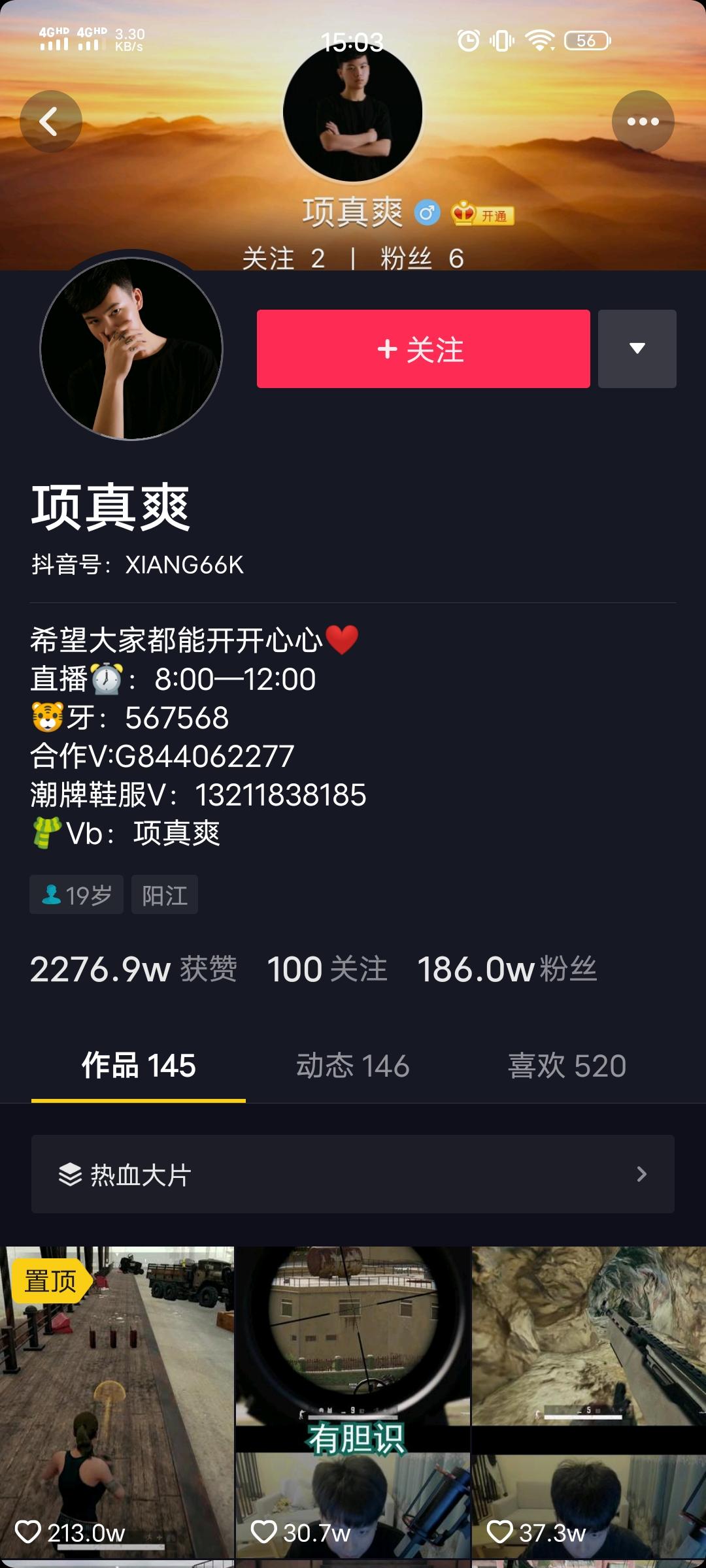The image size is (706, 1568).
Task: Follow 项真爽 with the red 关注 button
Action: (423, 349)
